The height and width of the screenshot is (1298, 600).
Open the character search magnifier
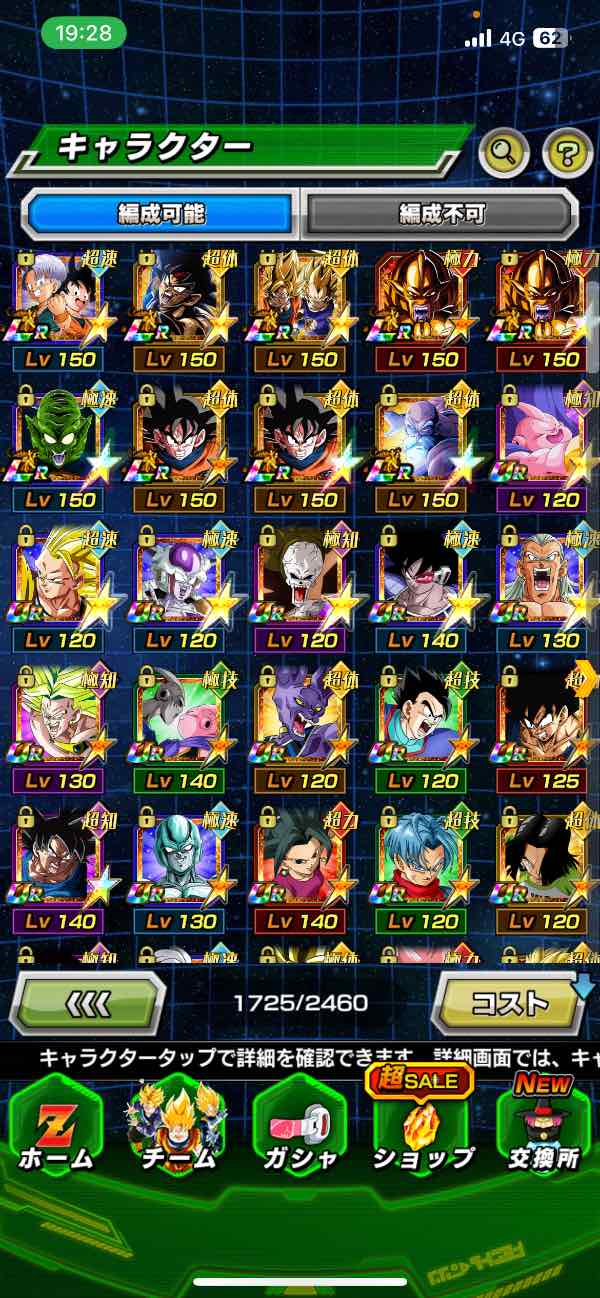(504, 152)
